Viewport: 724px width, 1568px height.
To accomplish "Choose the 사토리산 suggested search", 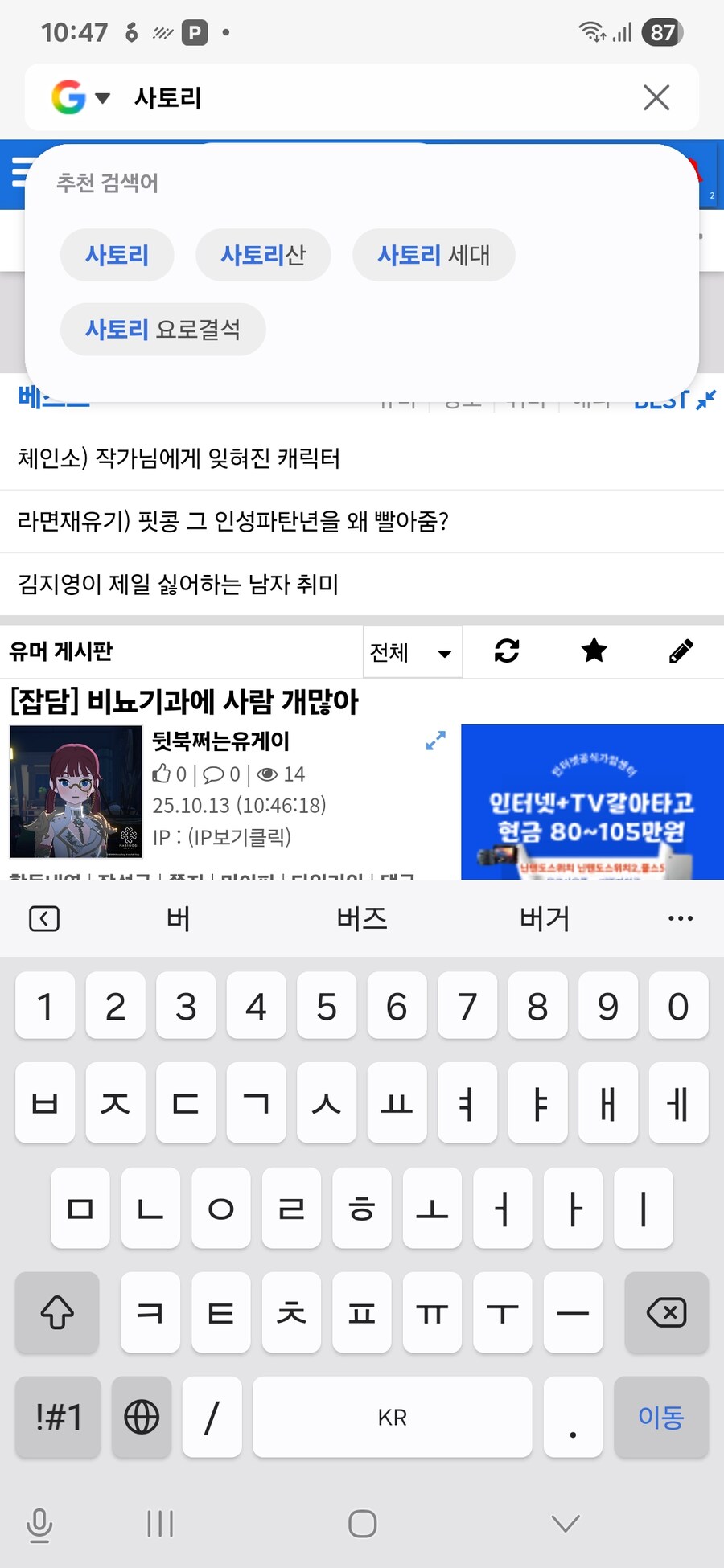I will [263, 255].
